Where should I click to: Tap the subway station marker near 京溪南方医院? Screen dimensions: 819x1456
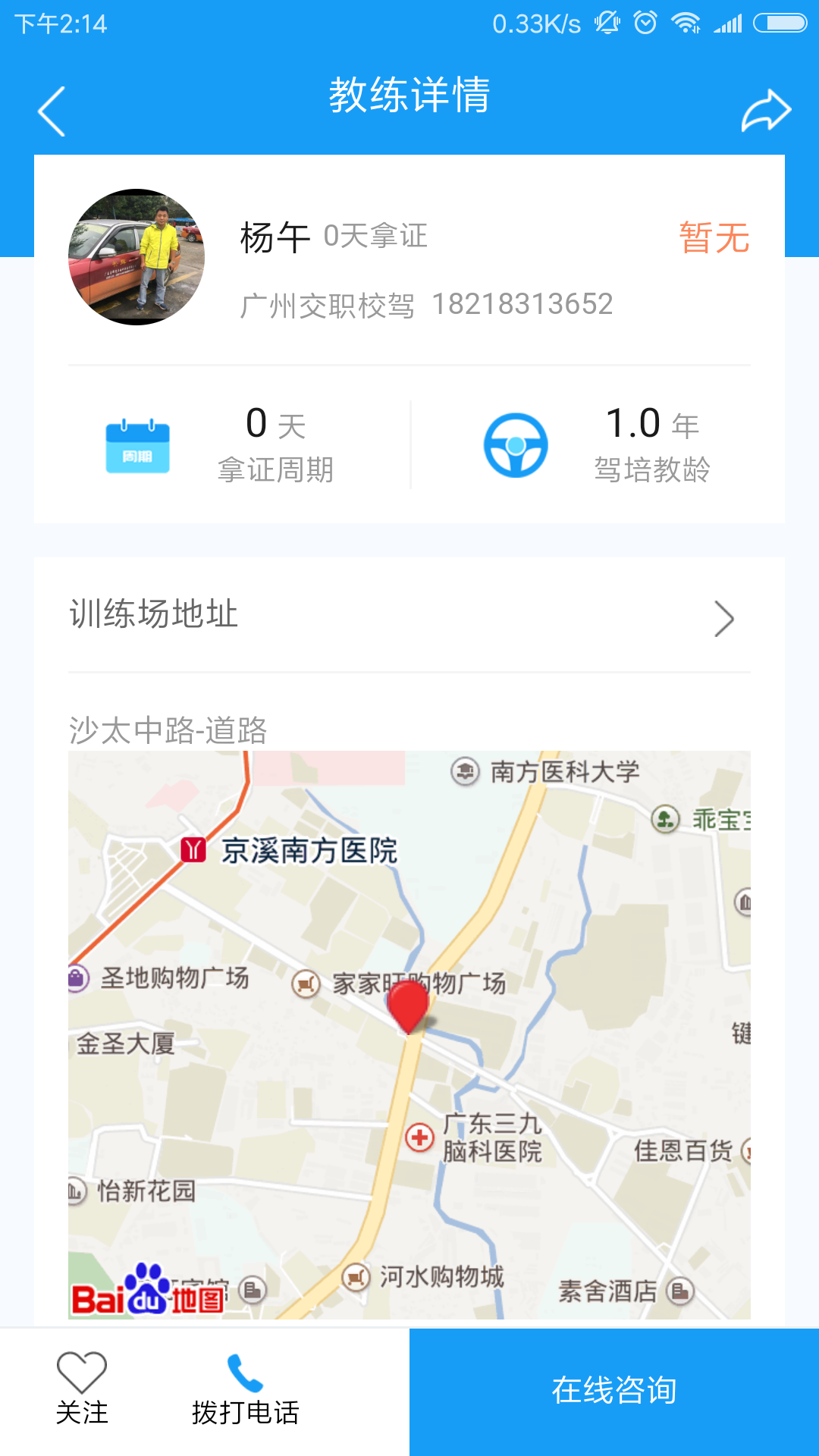click(x=195, y=851)
